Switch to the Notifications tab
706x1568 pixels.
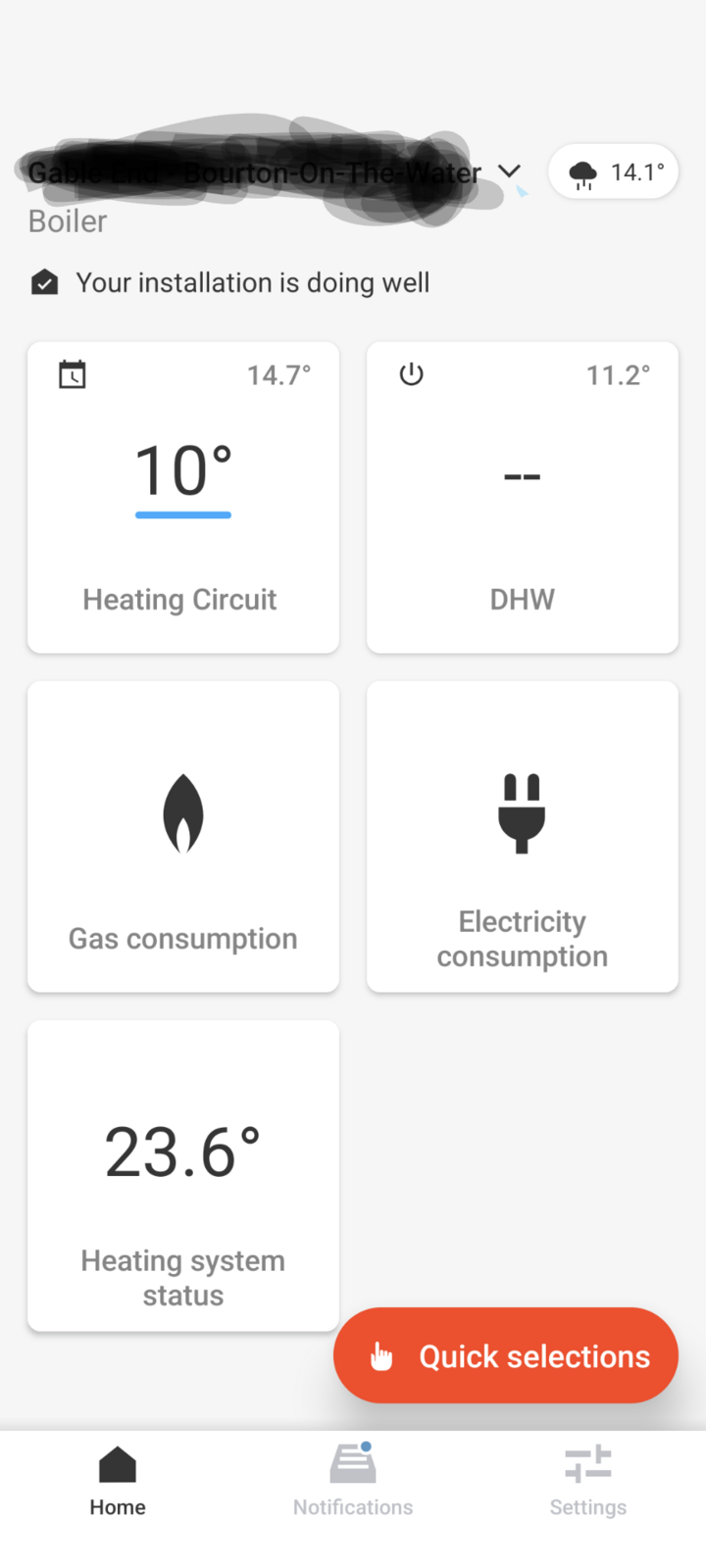click(x=353, y=1480)
